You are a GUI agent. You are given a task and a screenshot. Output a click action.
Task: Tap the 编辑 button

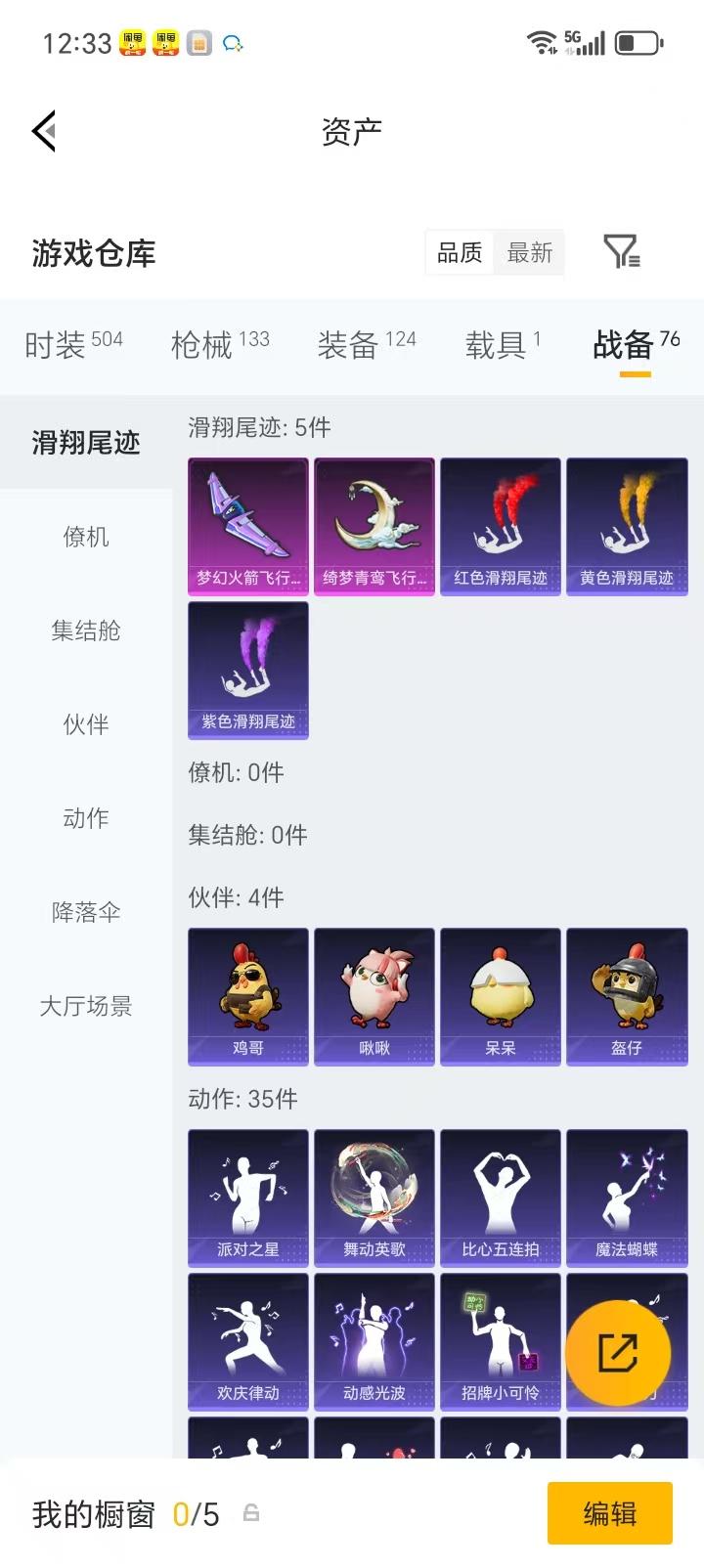click(610, 1513)
